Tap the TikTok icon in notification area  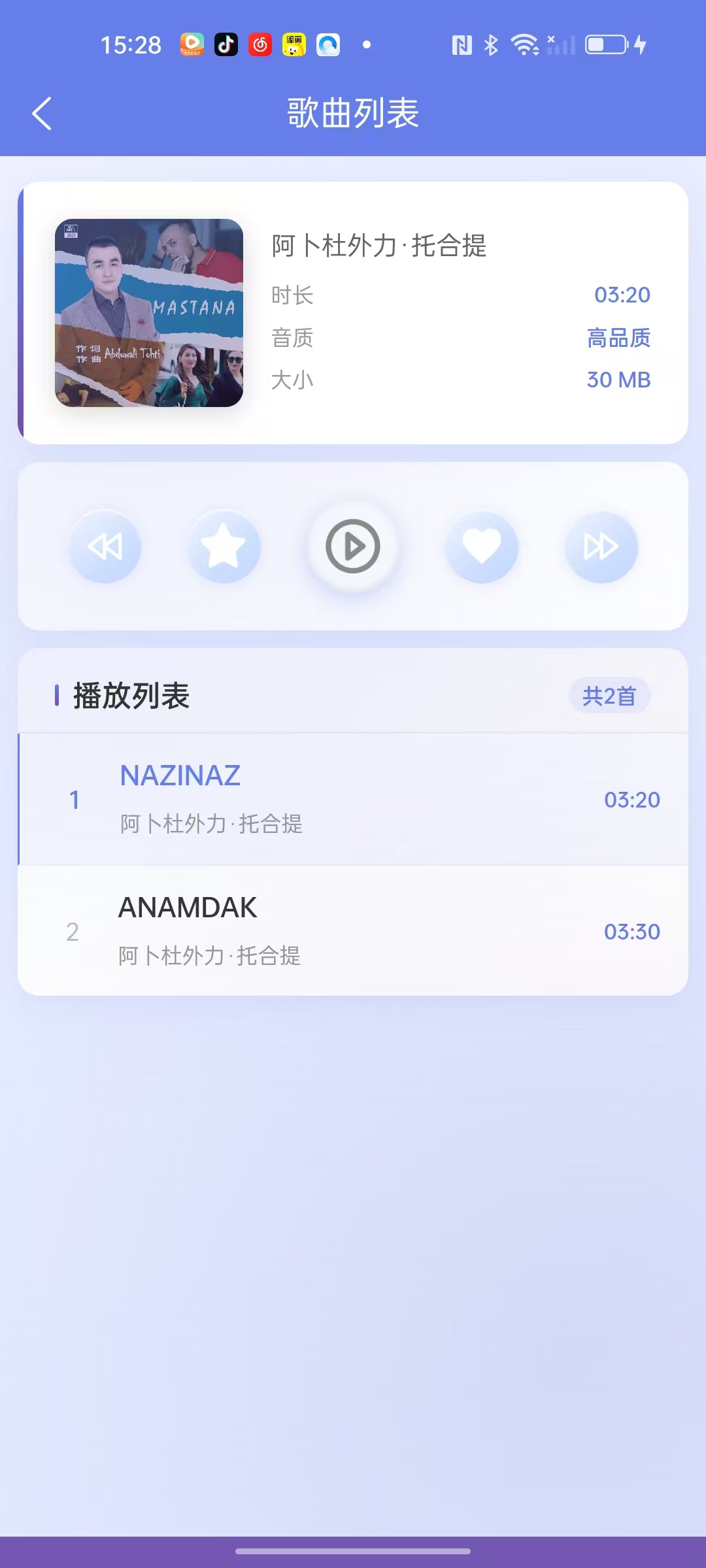(x=227, y=45)
